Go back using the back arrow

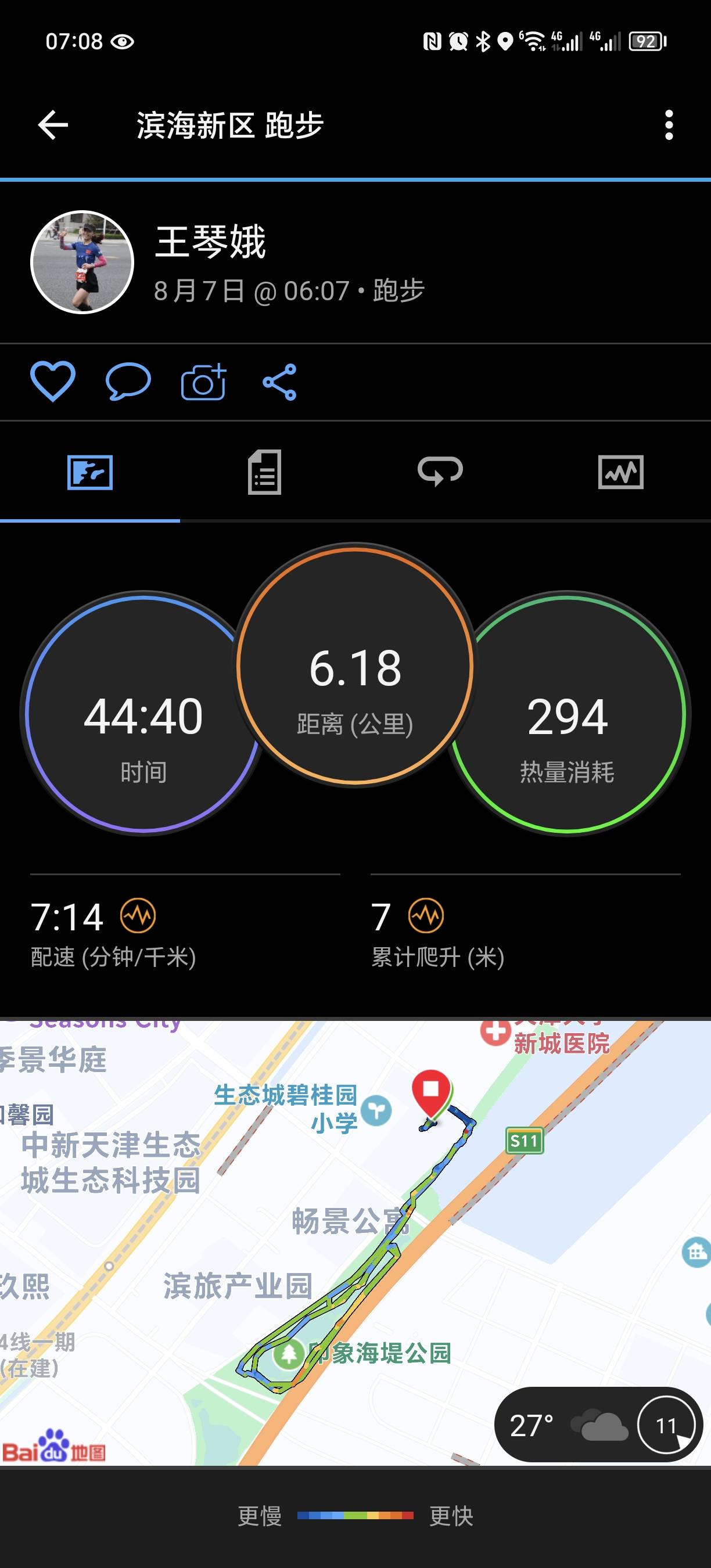click(53, 125)
